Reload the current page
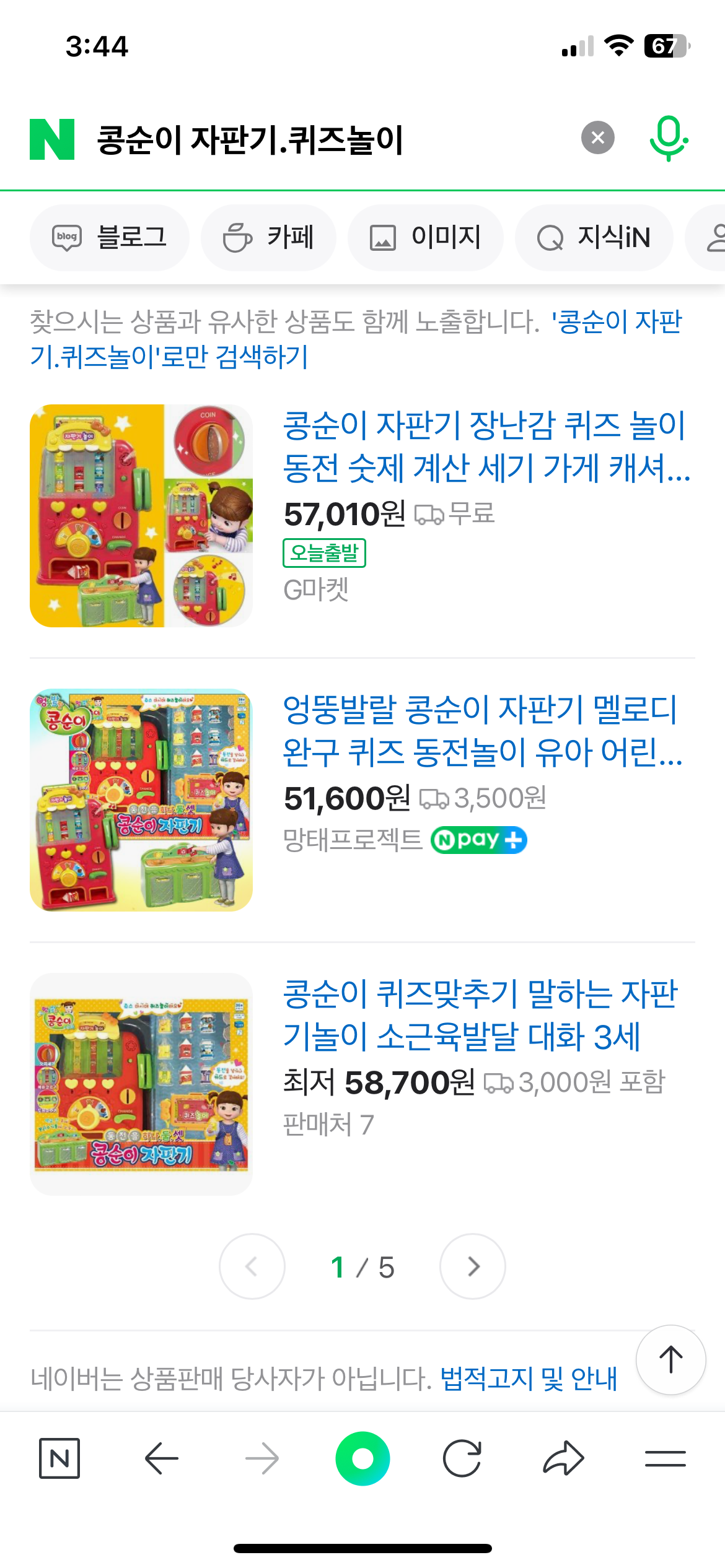 click(x=462, y=1459)
